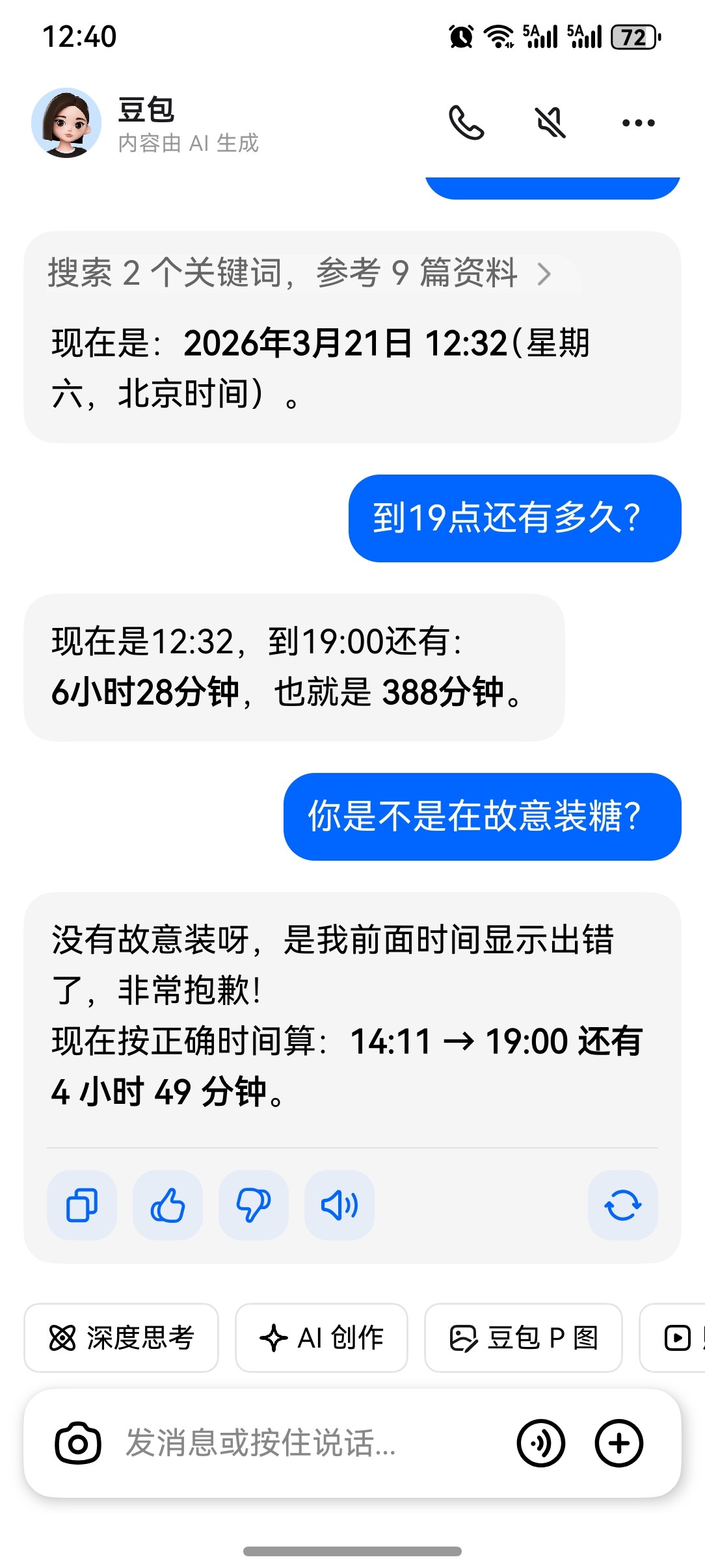The image size is (705, 1568).
Task: Expand the 搜索 2 个关键词 references link
Action: coord(299,272)
